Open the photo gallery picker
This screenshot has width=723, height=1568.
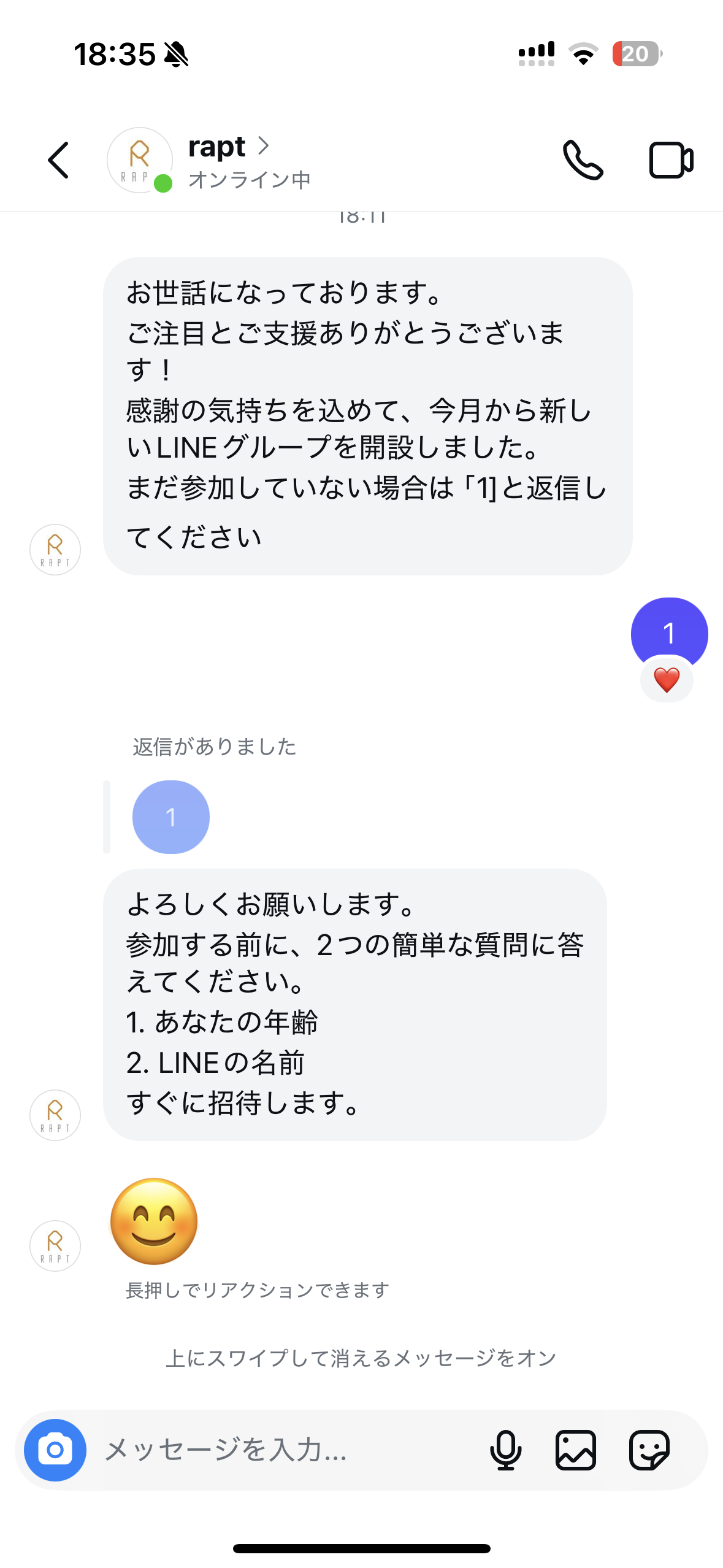pyautogui.click(x=575, y=1450)
